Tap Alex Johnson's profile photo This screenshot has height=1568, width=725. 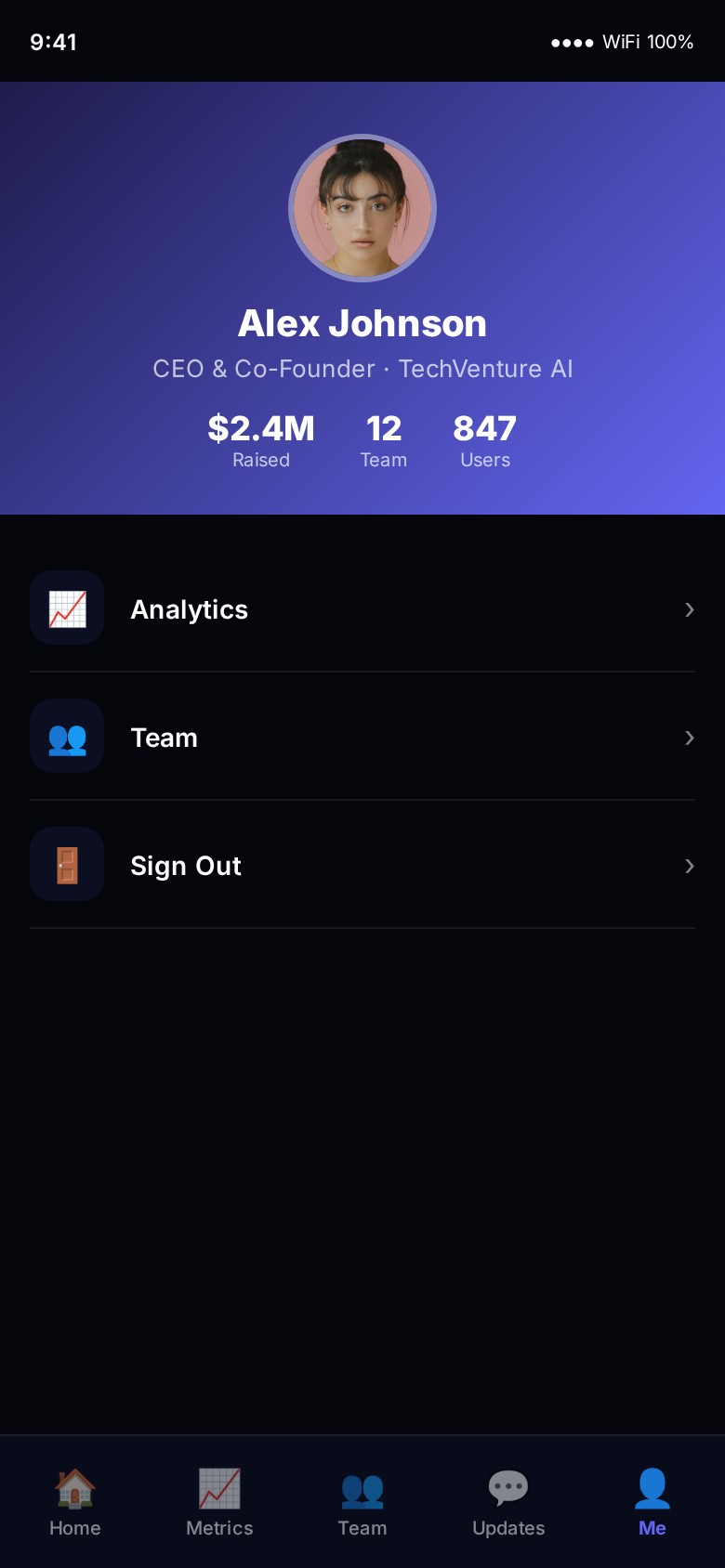pos(362,208)
